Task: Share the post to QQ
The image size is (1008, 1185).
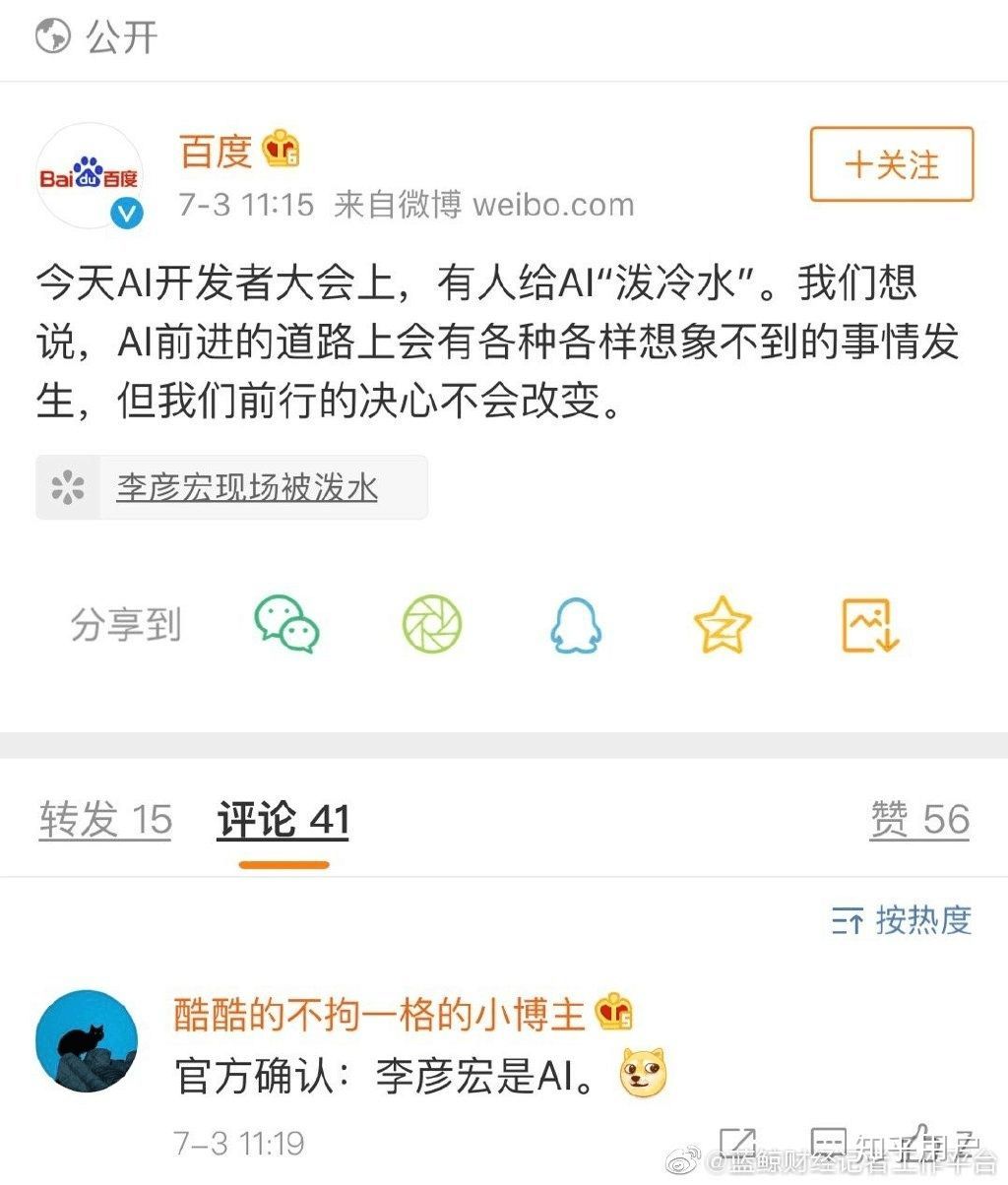Action: pos(577,625)
